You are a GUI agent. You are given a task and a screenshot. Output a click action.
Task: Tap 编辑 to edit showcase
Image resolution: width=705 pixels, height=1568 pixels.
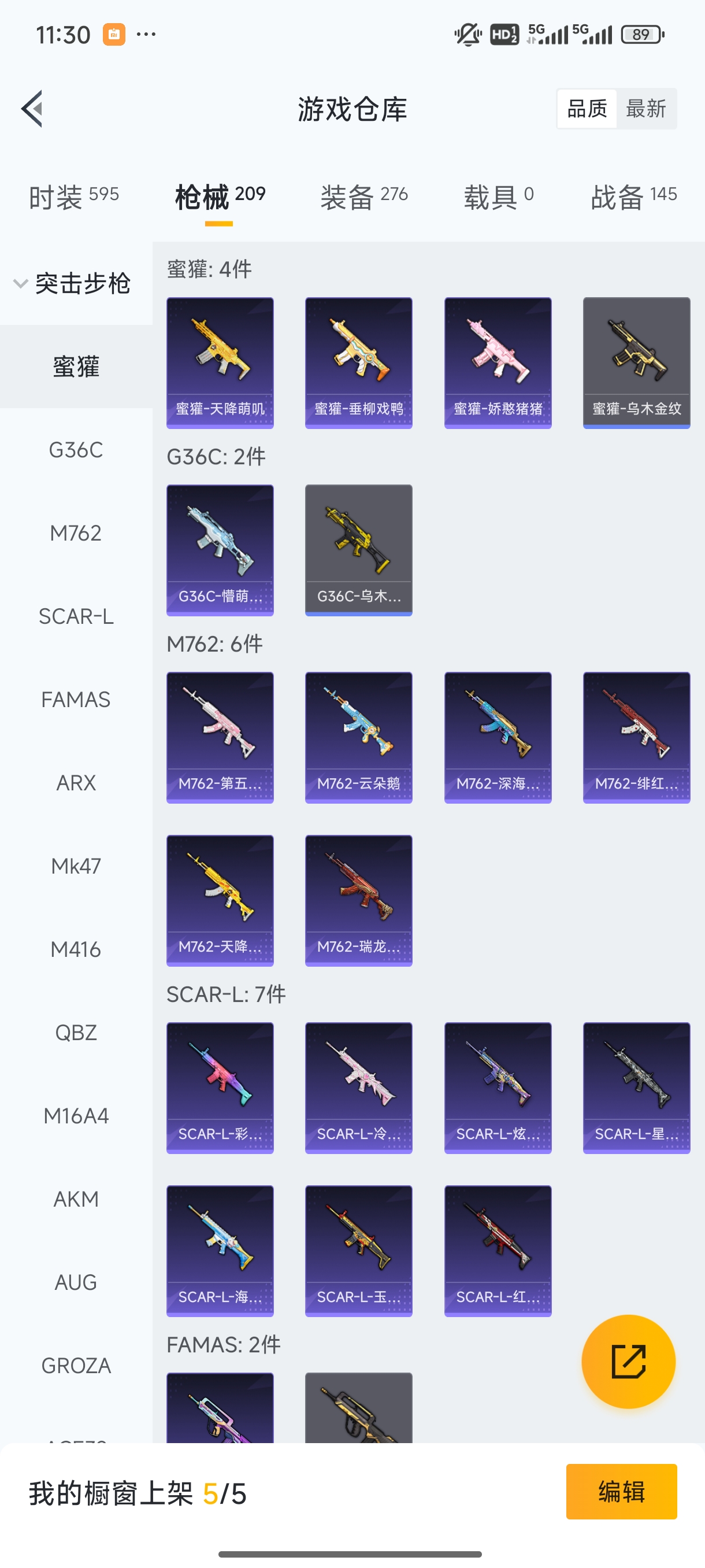(621, 1491)
